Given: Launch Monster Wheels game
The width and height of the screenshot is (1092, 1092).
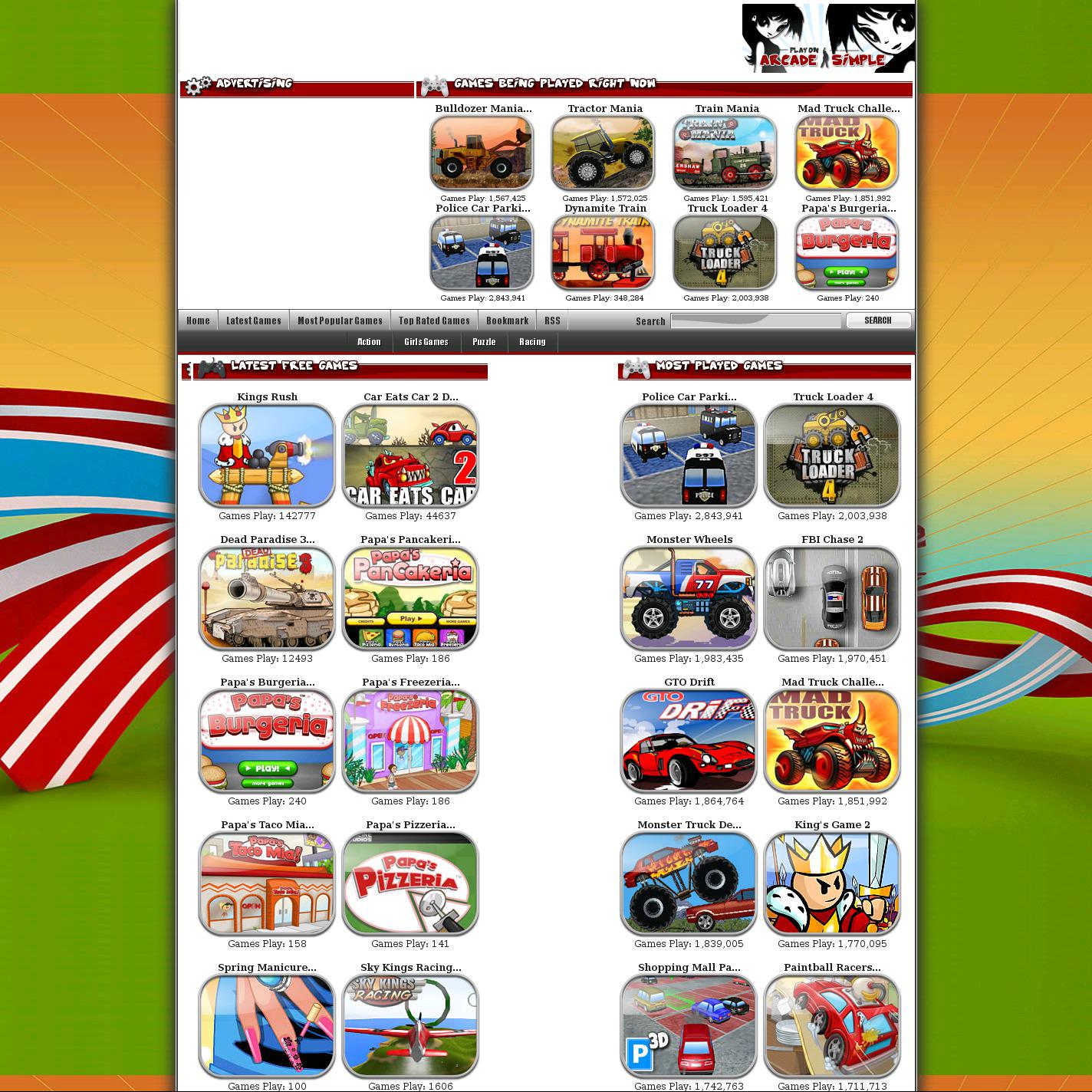Looking at the screenshot, I should [689, 598].
